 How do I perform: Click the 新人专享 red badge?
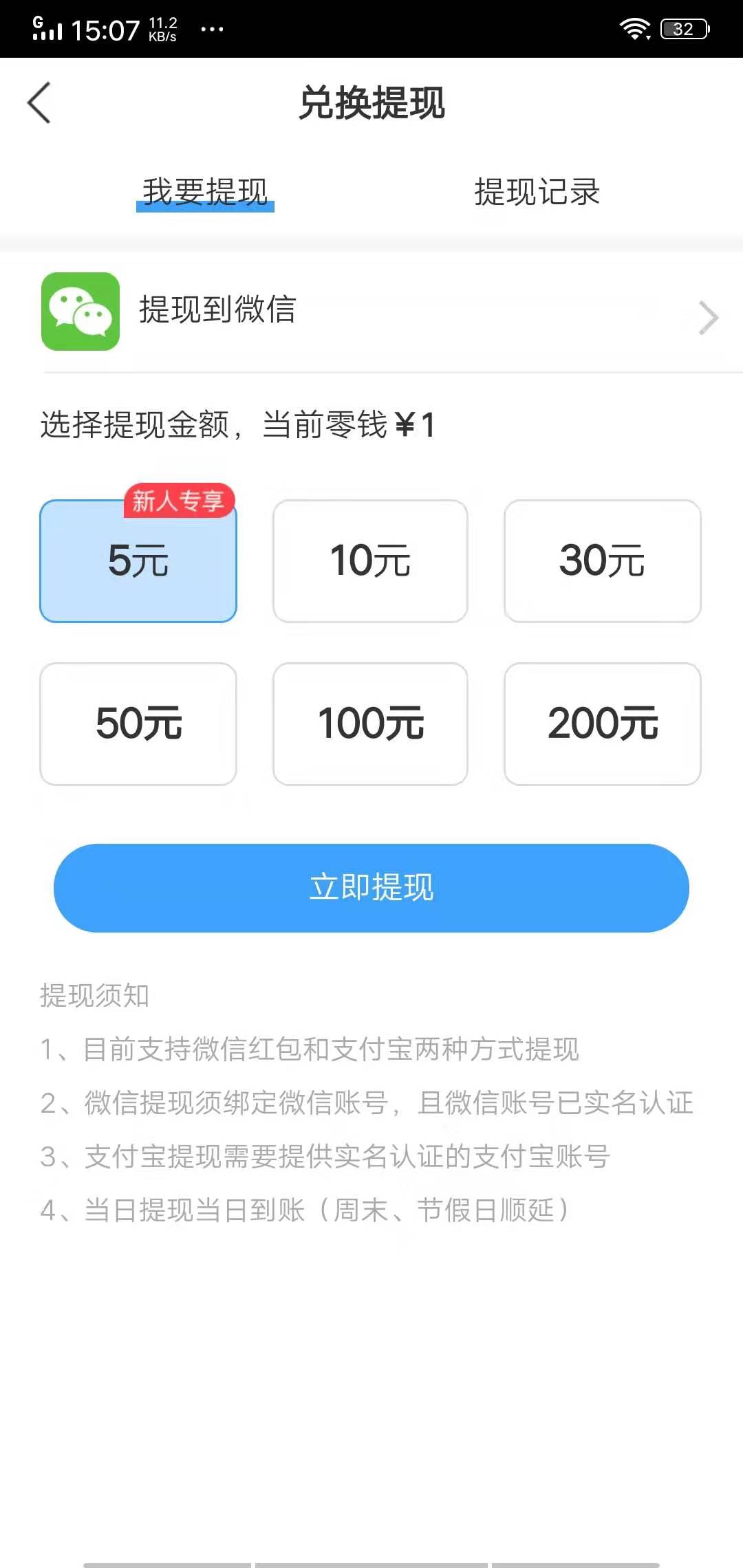click(177, 501)
